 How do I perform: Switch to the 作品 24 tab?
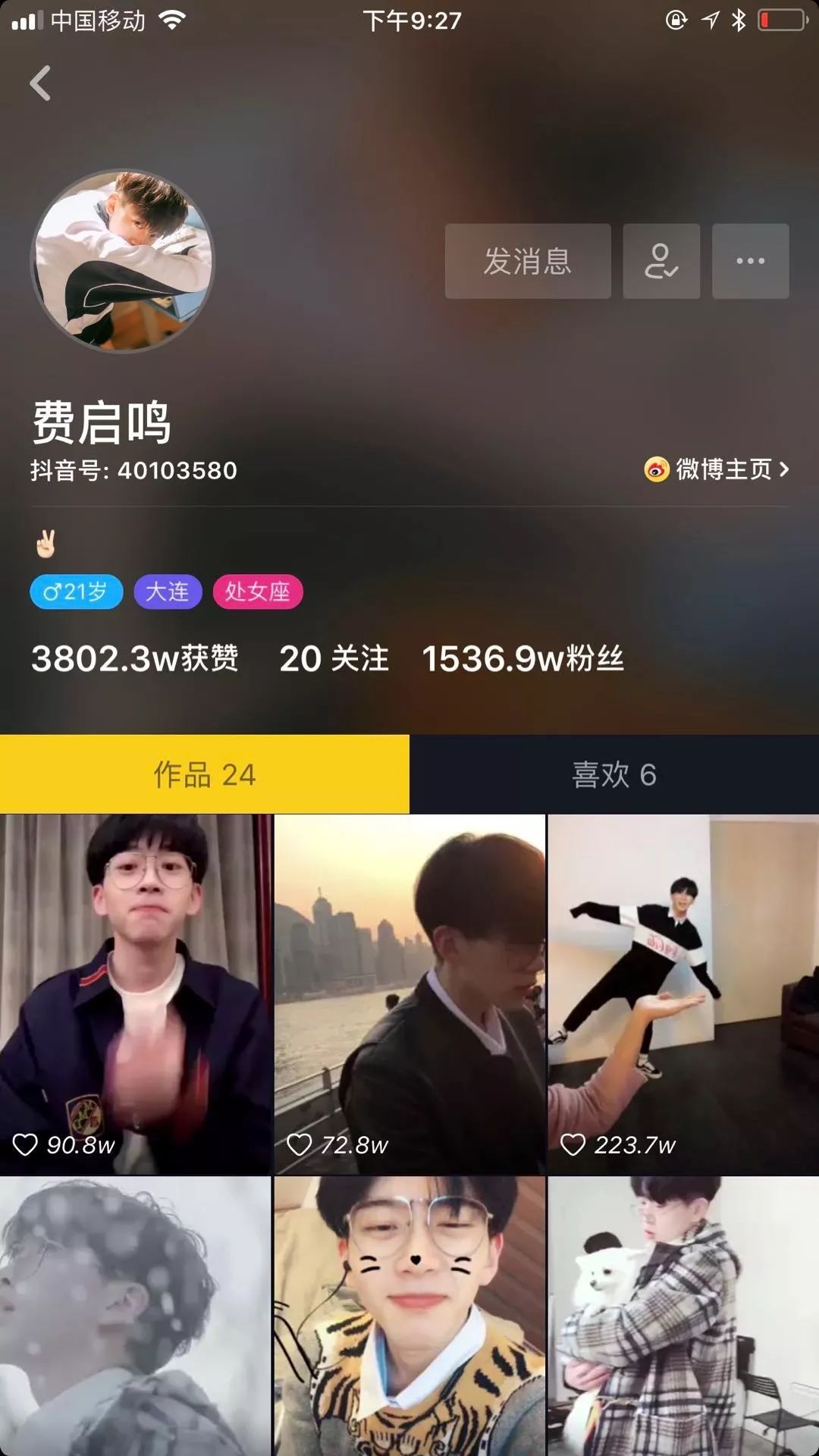pyautogui.click(x=205, y=774)
